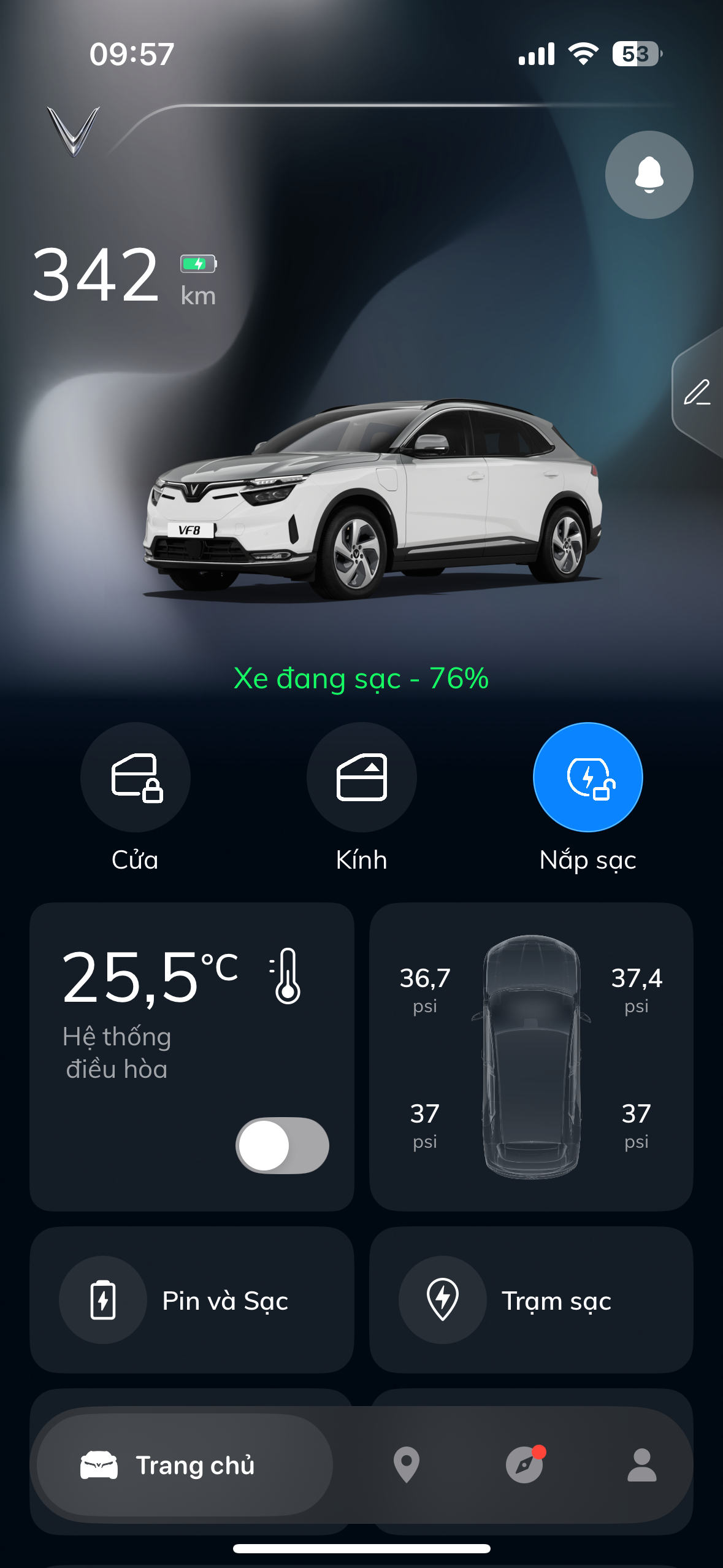Switch to the Trang chủ tab
Image resolution: width=723 pixels, height=1568 pixels.
(184, 1465)
